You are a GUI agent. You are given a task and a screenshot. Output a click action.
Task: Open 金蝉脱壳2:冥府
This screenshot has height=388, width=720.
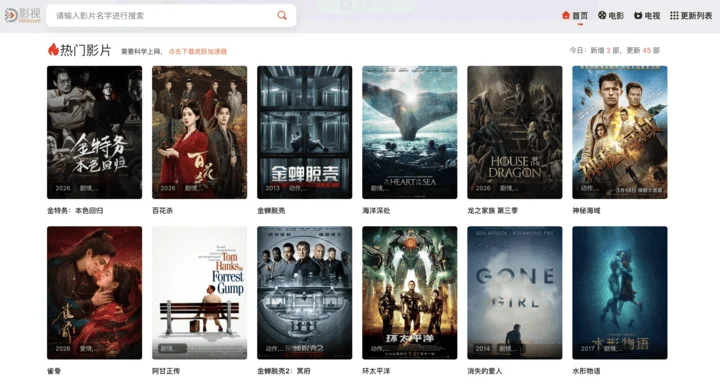[x=304, y=292]
